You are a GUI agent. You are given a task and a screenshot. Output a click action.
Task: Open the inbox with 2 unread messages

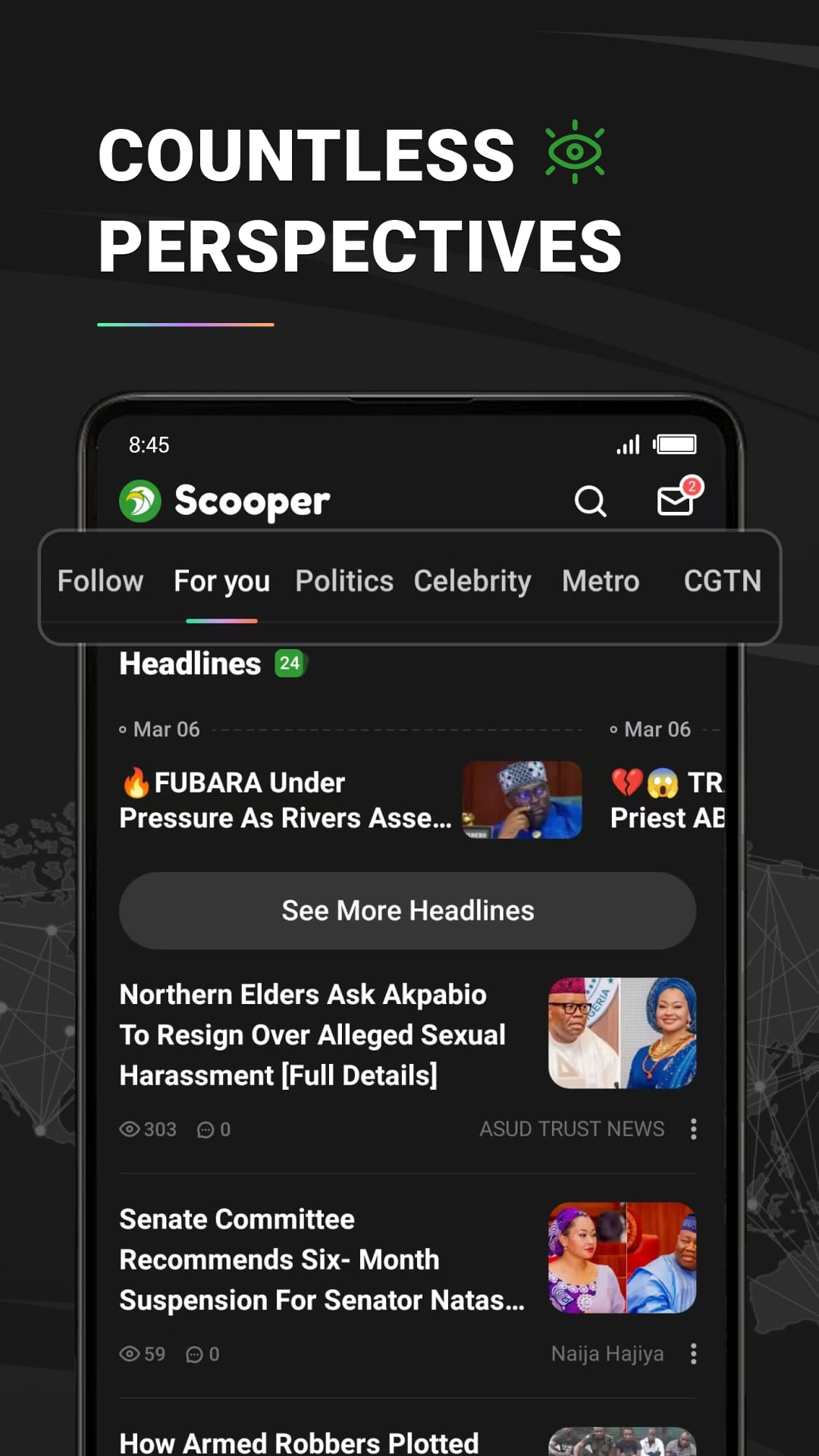pyautogui.click(x=674, y=501)
